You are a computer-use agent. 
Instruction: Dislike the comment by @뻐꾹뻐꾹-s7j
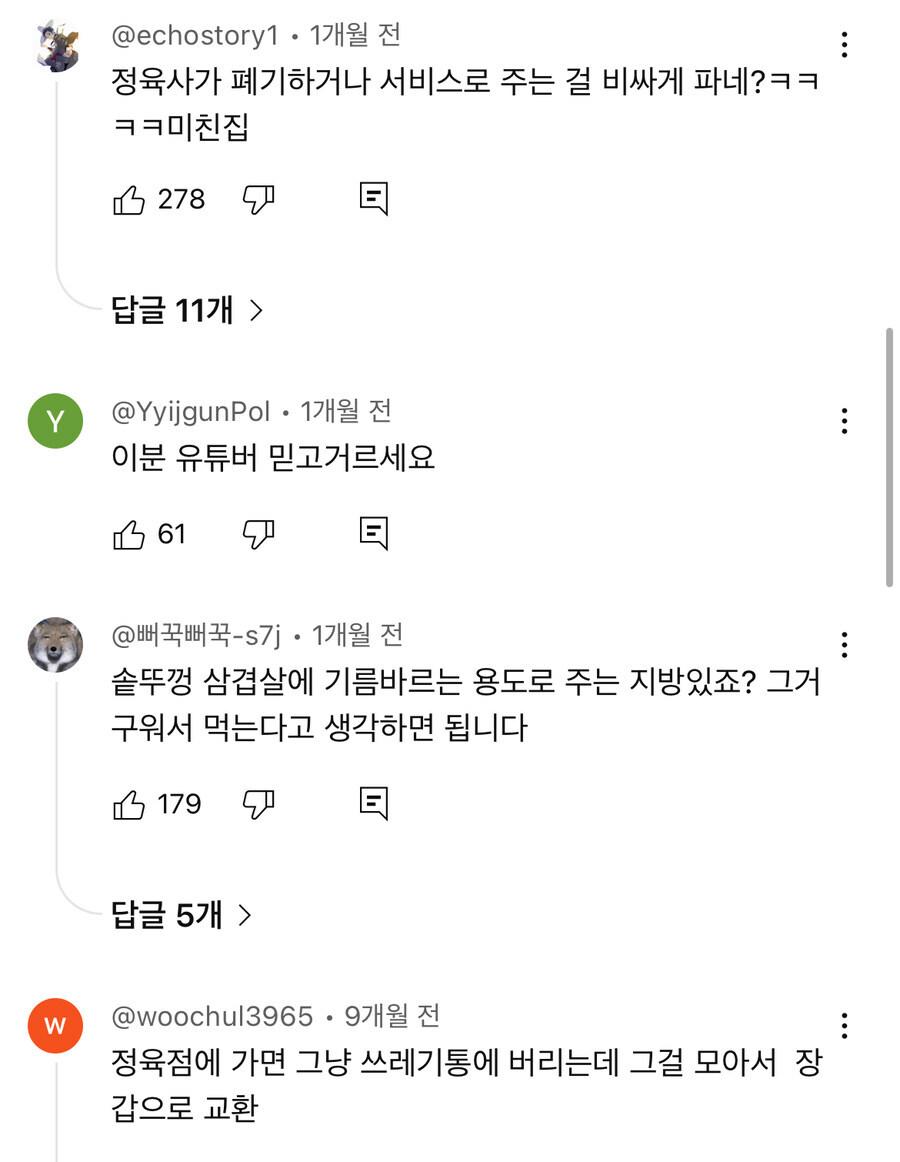[258, 804]
